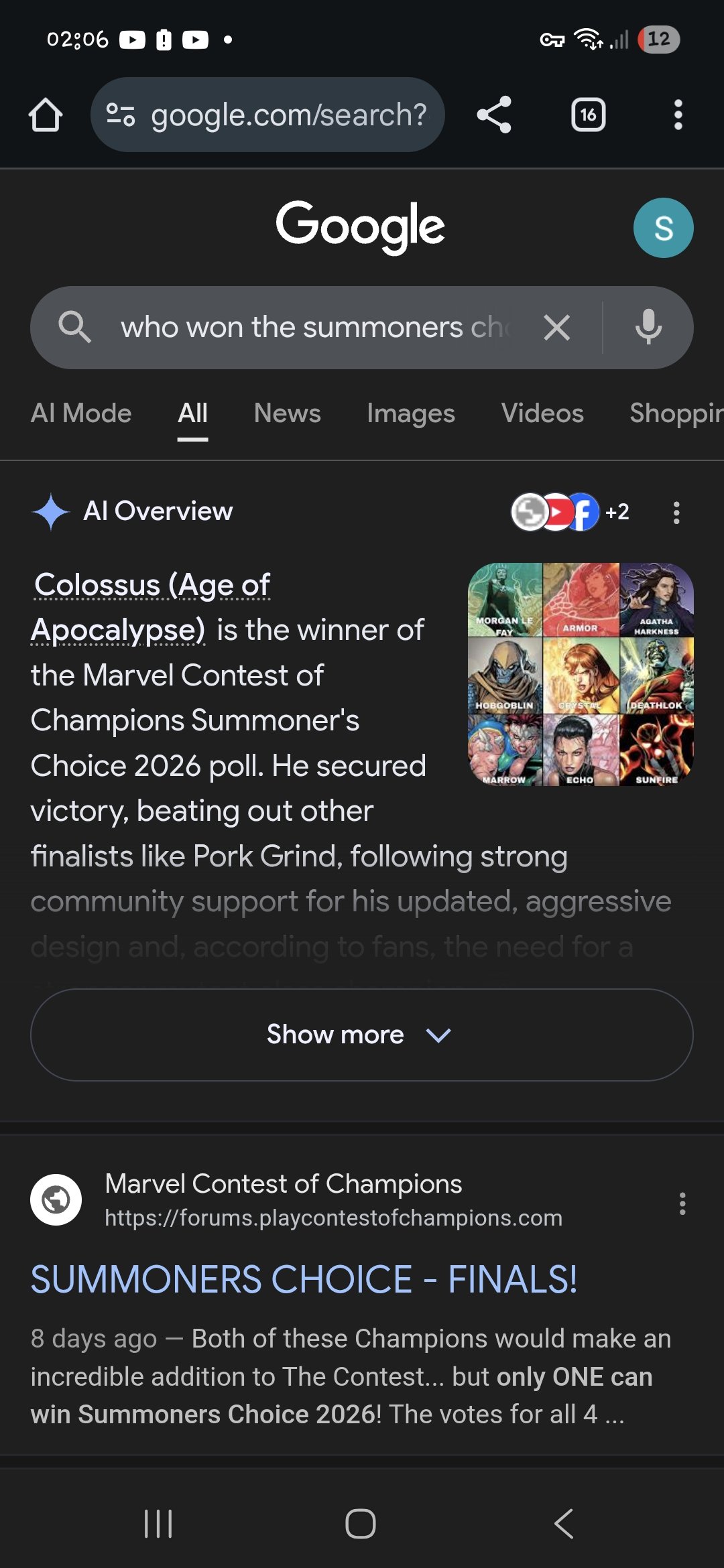This screenshot has height=1568, width=724.
Task: Clear the search query
Action: [x=557, y=328]
